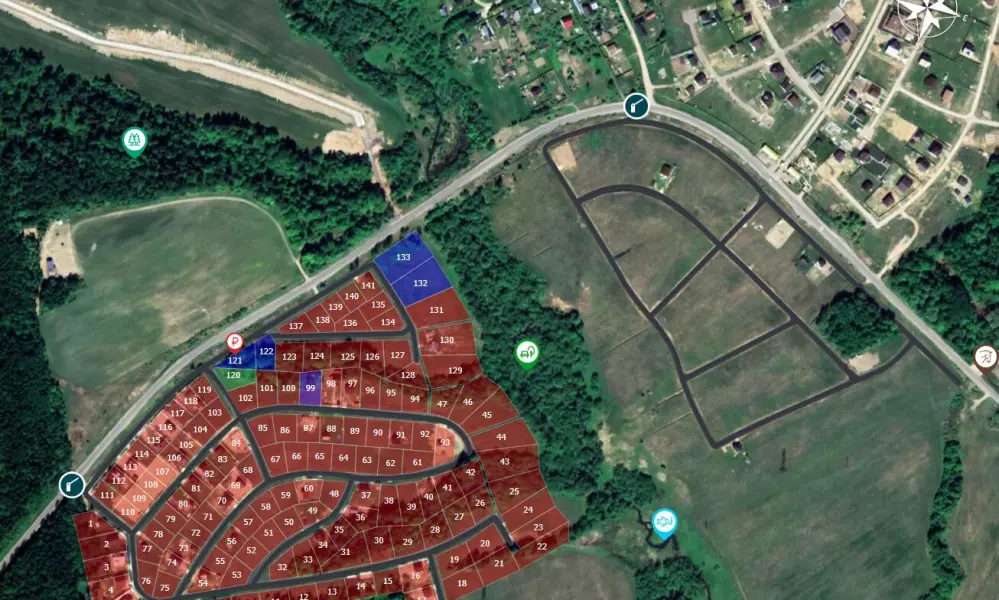
Task: Open the red parking marker
Action: click(x=235, y=342)
